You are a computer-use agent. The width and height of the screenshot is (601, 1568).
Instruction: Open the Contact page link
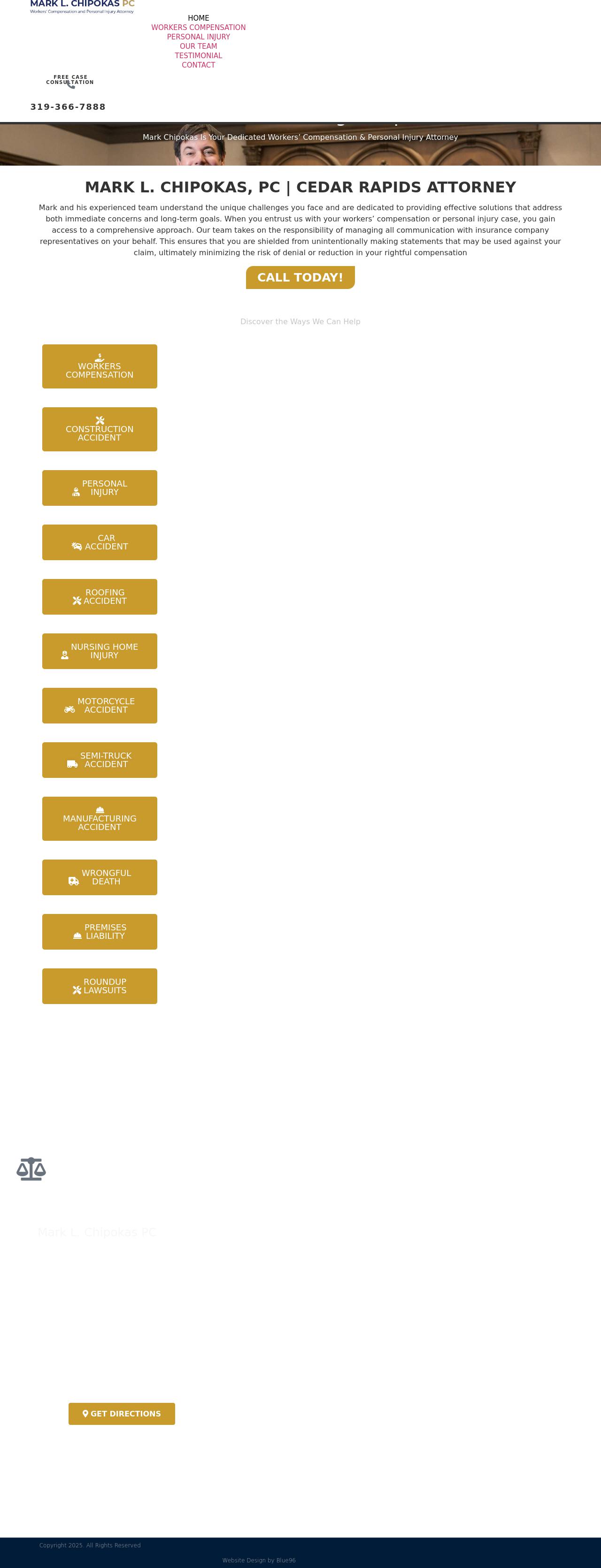click(198, 65)
